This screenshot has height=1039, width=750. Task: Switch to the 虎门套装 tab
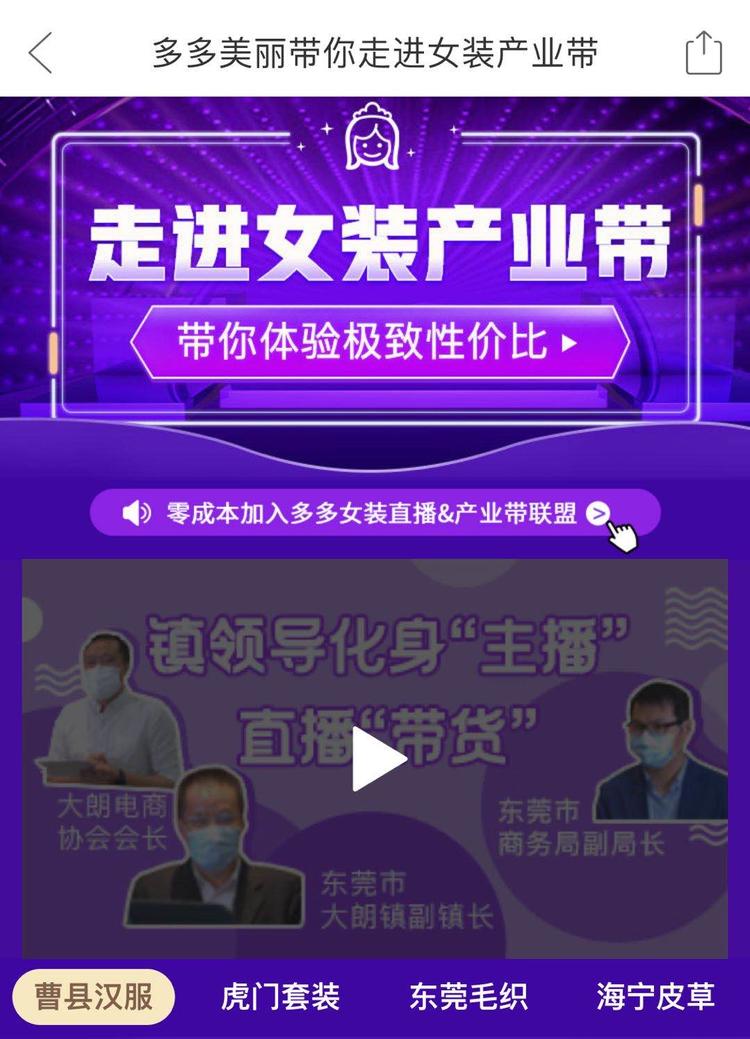[x=280, y=996]
